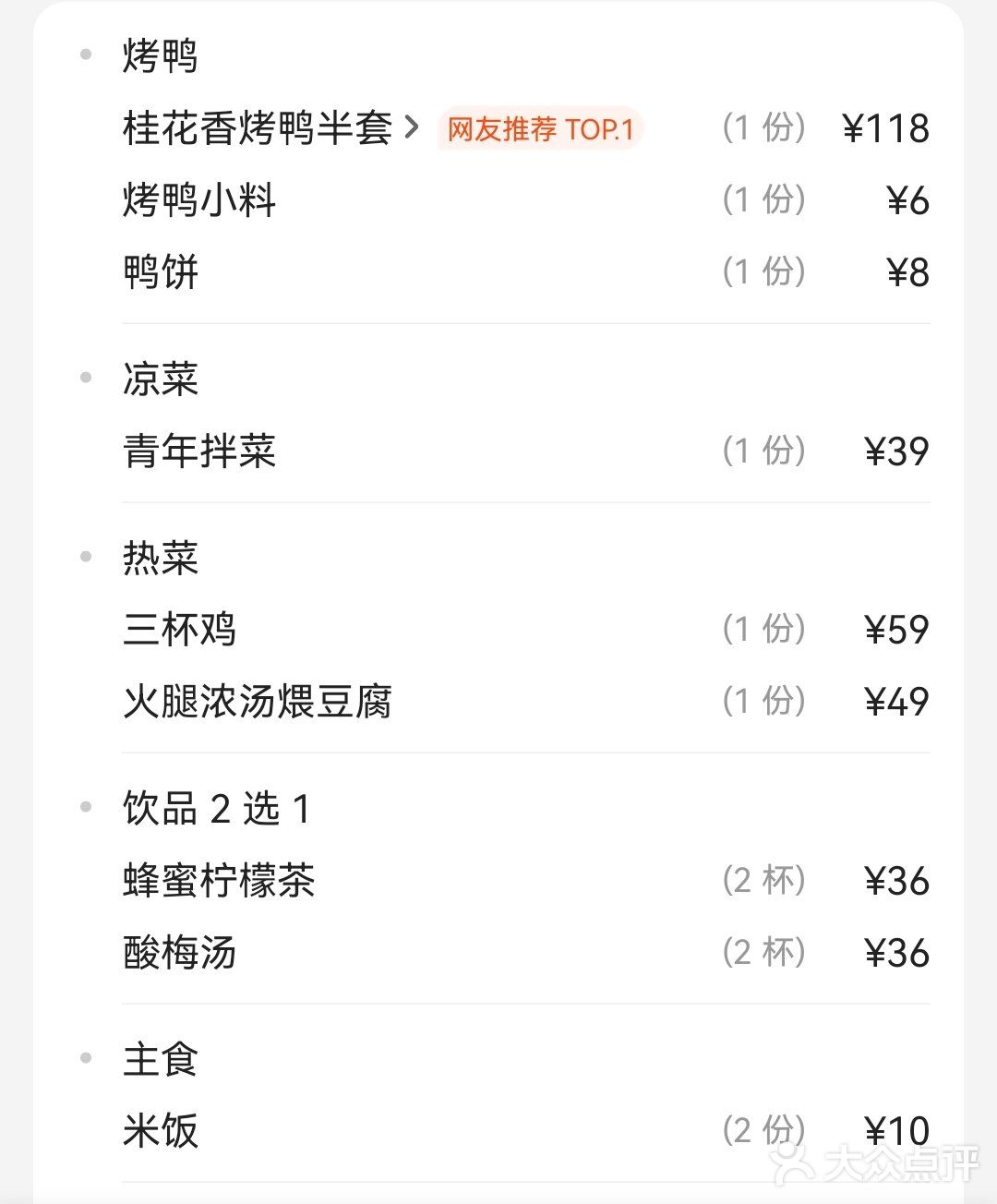The image size is (997, 1204).
Task: Switch to the 凉菜 section
Action: point(160,376)
